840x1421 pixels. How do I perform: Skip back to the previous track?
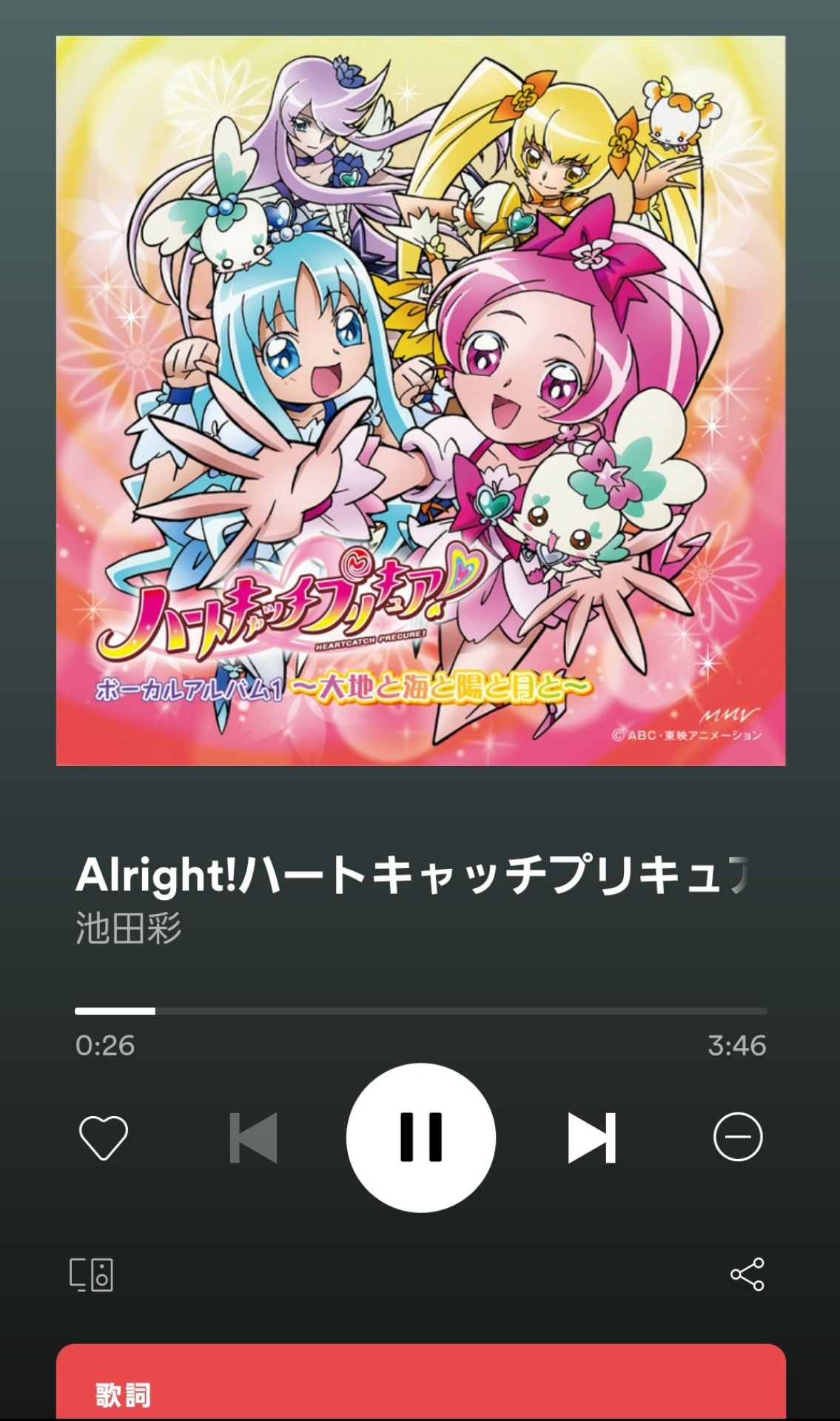tap(253, 1138)
